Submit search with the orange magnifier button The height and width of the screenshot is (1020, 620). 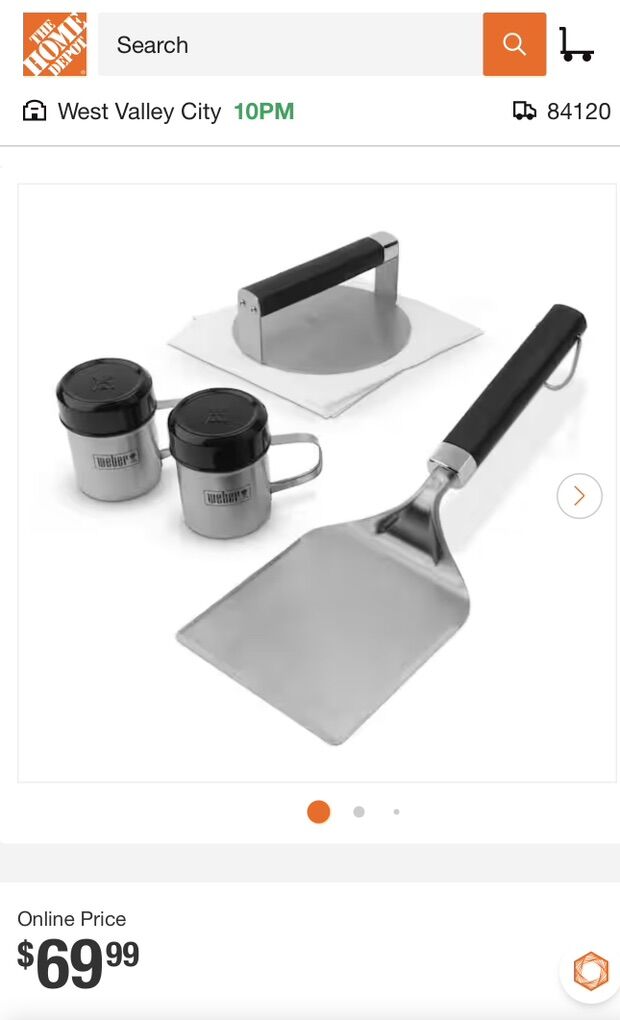[514, 45]
